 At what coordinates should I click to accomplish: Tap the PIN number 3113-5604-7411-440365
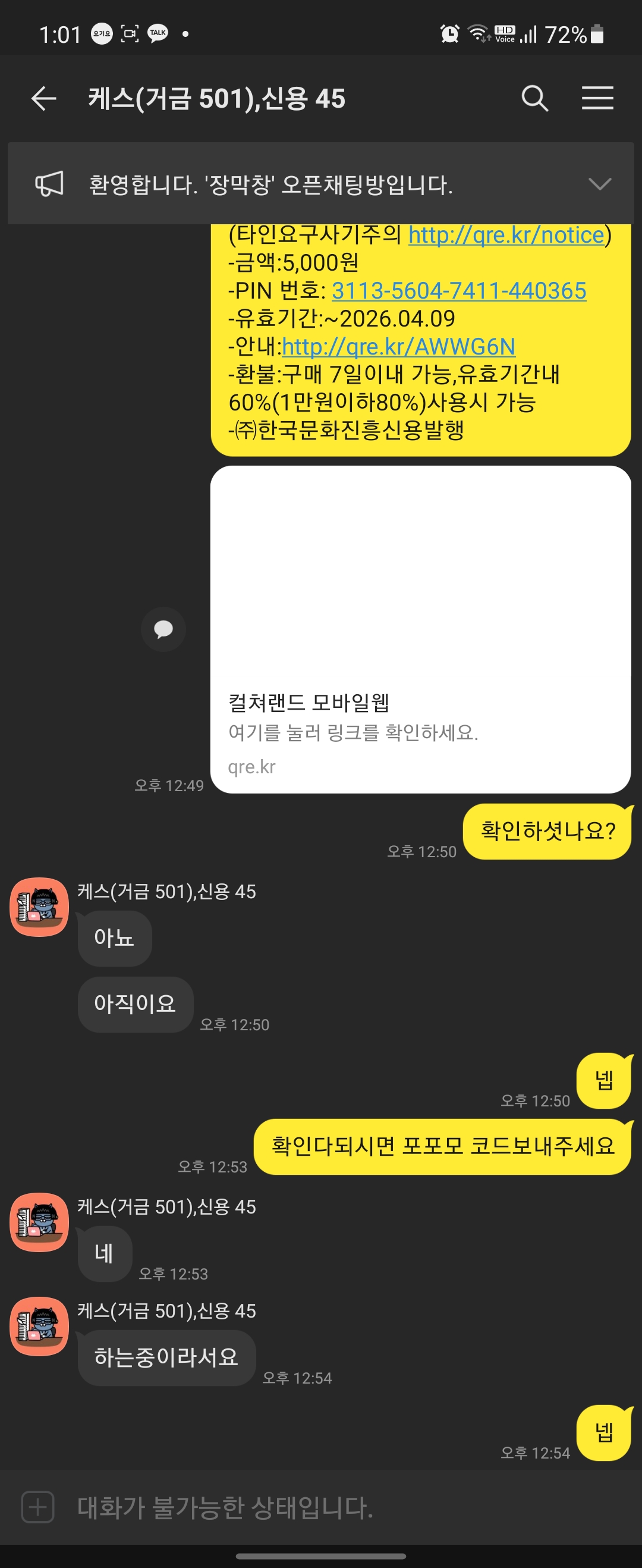(458, 291)
